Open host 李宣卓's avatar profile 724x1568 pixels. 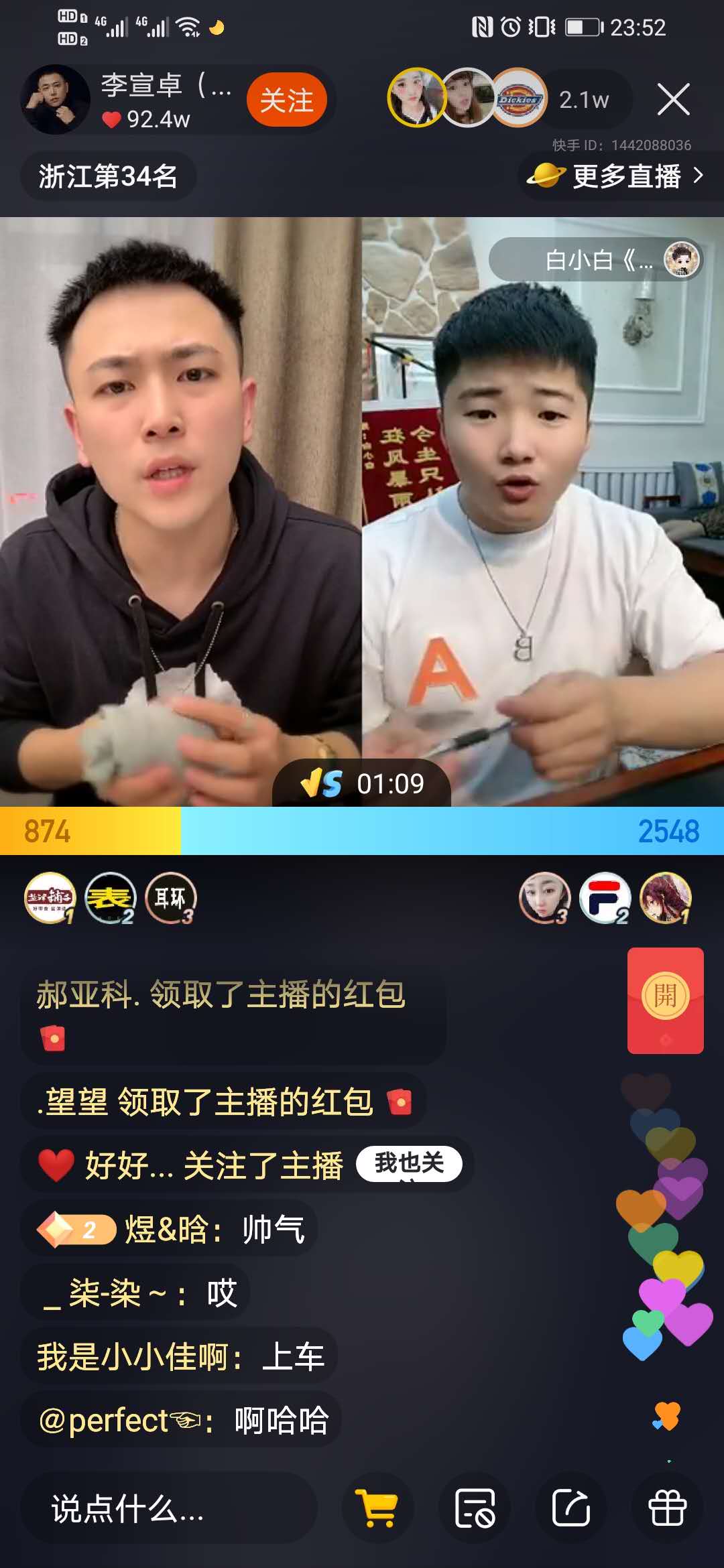(x=55, y=100)
